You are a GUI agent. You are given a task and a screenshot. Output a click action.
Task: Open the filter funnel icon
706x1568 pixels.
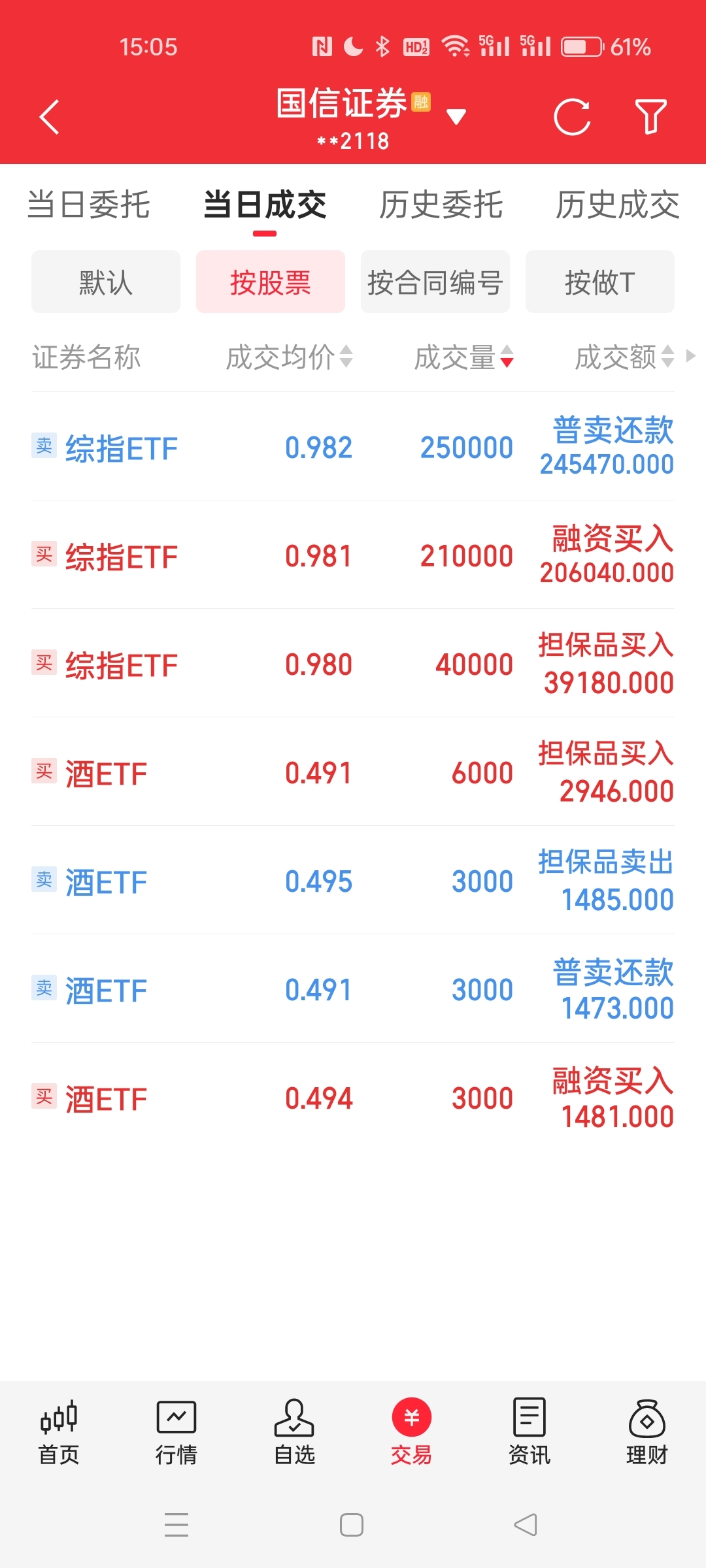coord(651,117)
